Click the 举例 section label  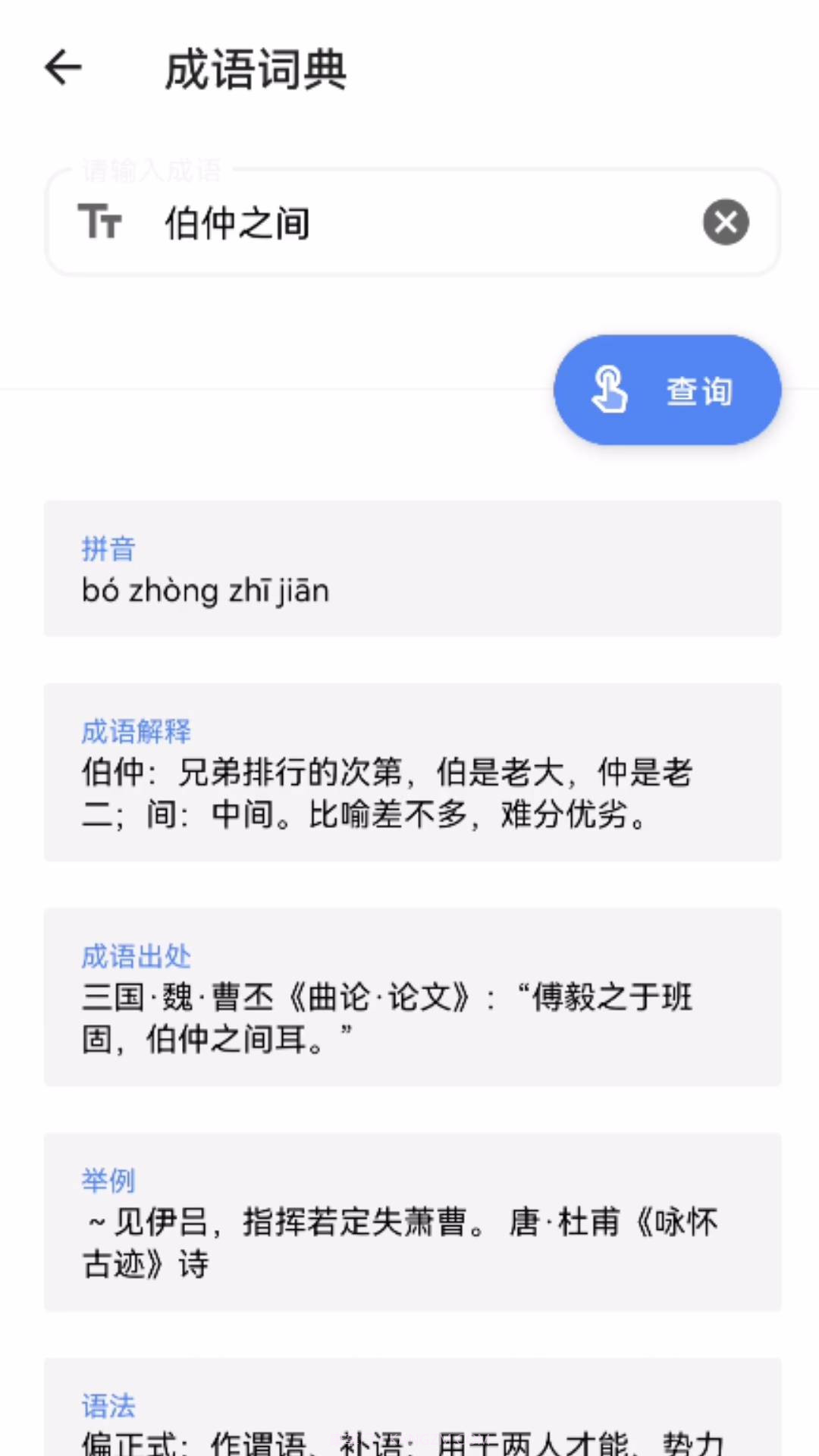pos(107,1179)
